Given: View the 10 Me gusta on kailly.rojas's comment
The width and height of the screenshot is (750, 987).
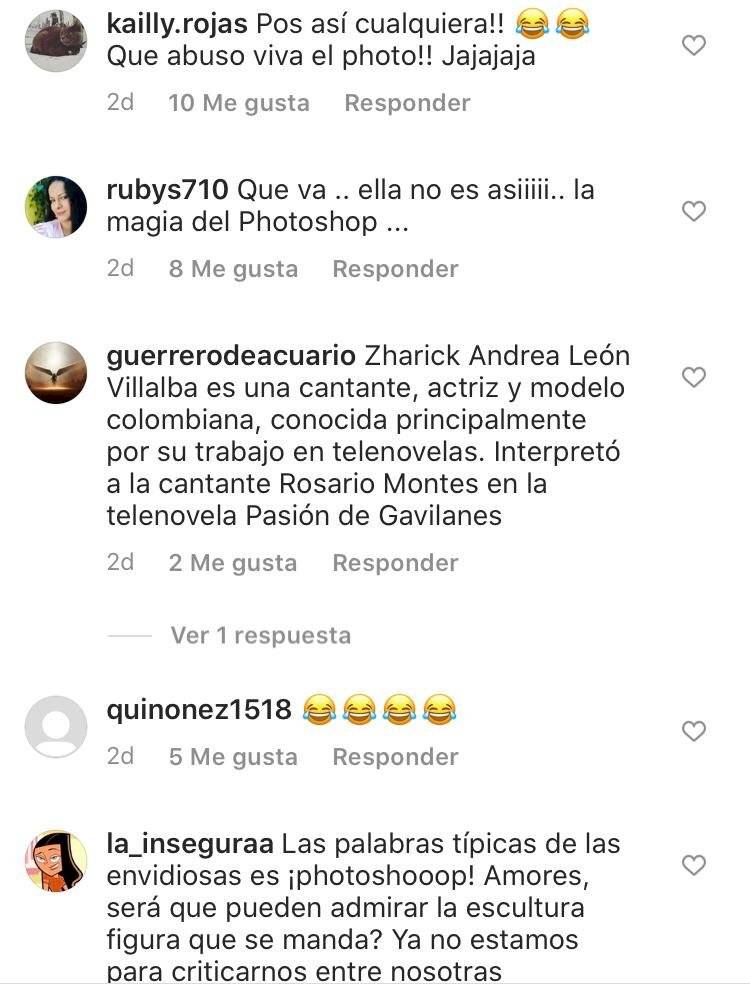Looking at the screenshot, I should 239,103.
